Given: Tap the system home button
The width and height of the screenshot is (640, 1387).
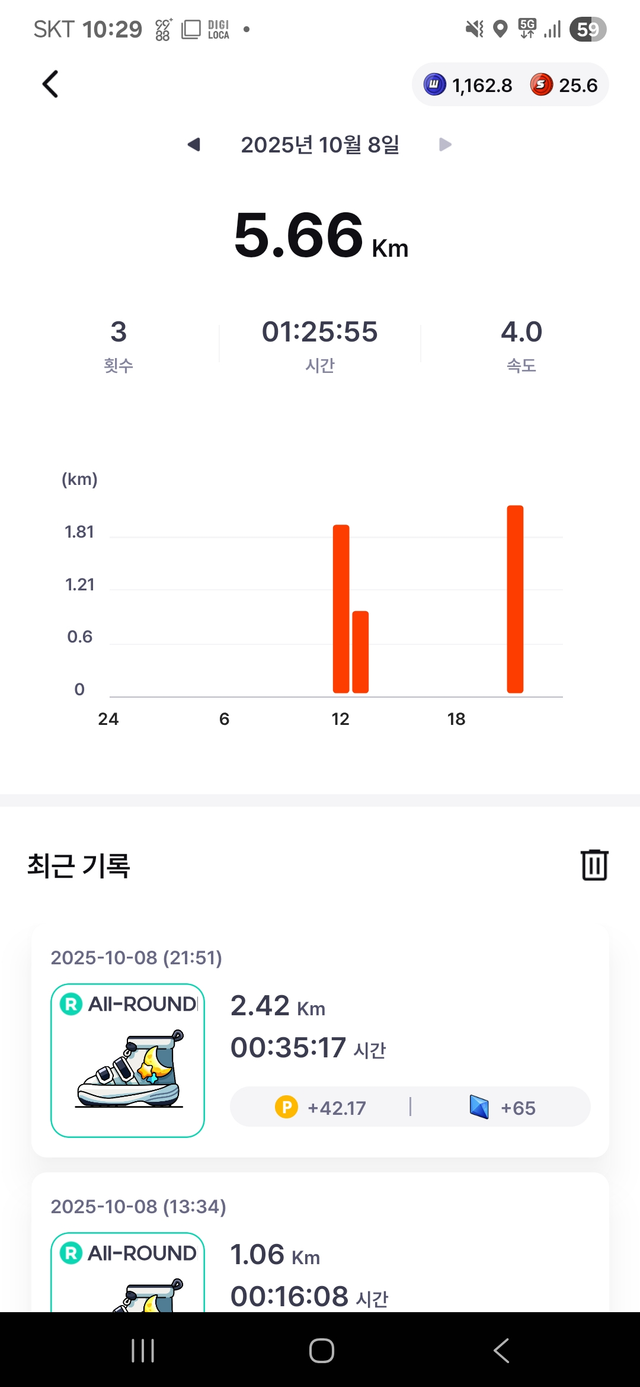Looking at the screenshot, I should [x=321, y=1351].
